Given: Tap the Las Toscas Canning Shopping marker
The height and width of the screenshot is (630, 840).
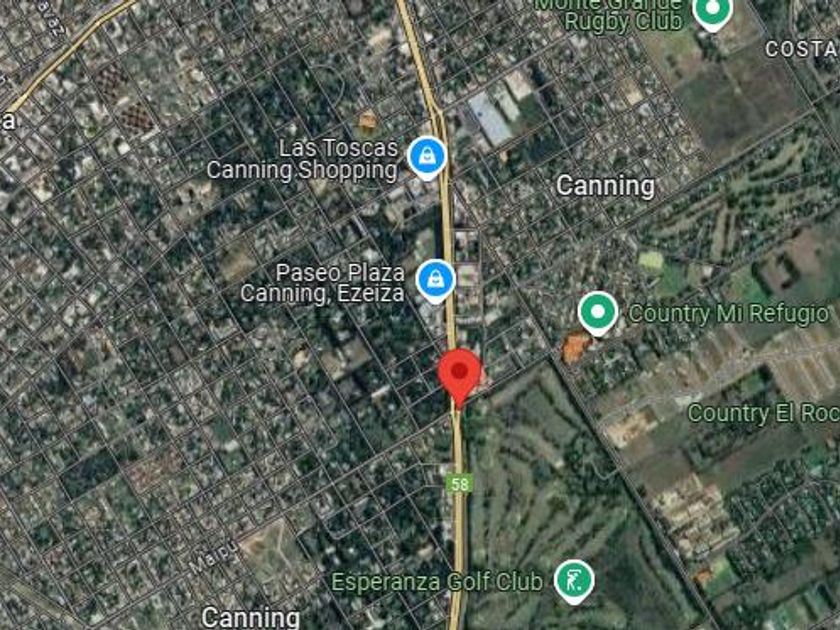Looking at the screenshot, I should (x=428, y=155).
